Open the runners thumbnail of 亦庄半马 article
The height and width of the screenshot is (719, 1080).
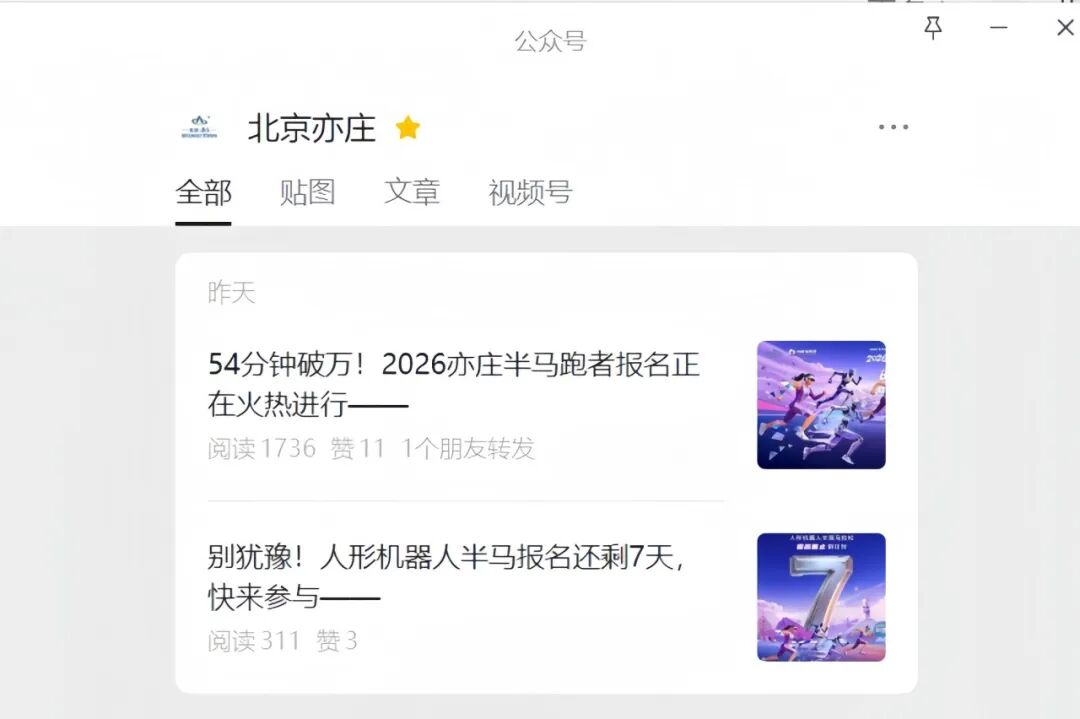821,405
